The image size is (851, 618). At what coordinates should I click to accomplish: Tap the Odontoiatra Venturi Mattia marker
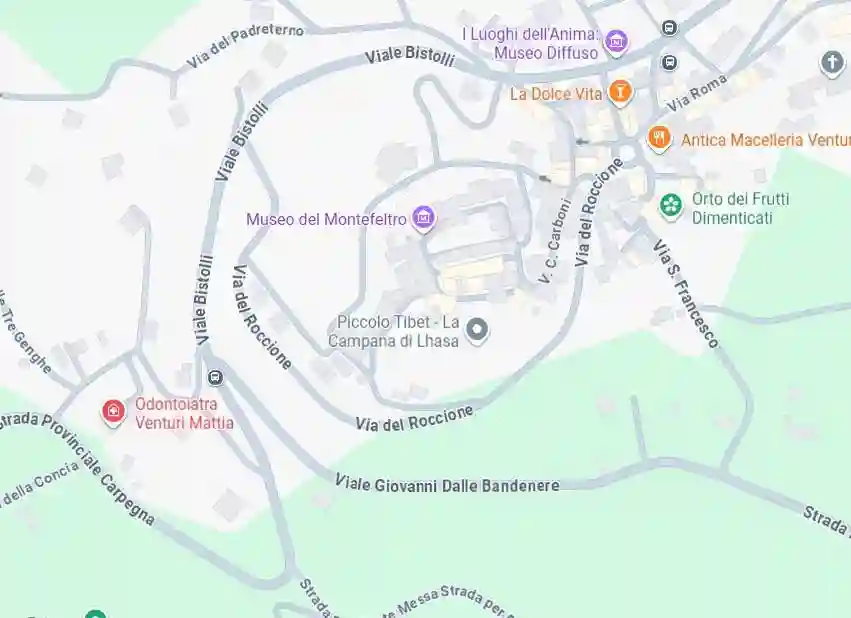click(x=114, y=411)
